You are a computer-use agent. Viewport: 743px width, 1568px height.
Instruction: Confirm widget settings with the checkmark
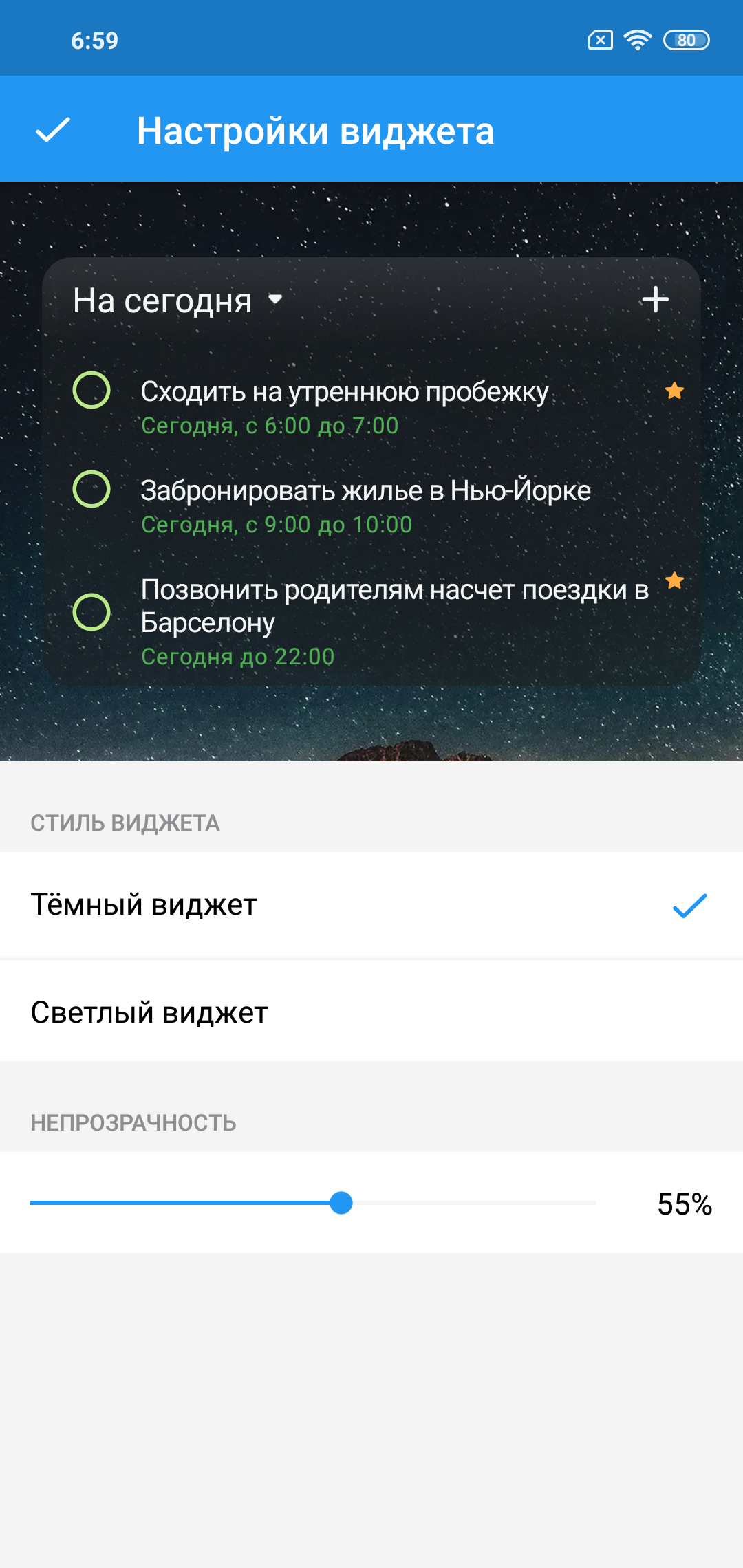[53, 129]
